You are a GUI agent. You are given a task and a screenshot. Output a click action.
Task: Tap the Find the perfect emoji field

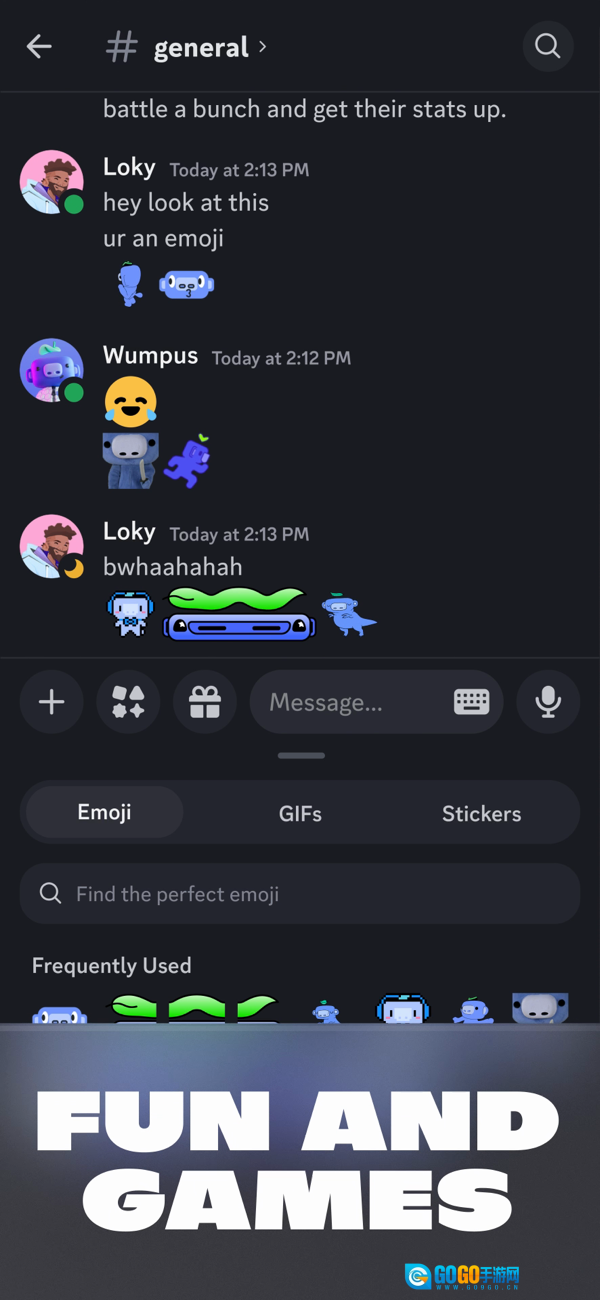pos(300,893)
